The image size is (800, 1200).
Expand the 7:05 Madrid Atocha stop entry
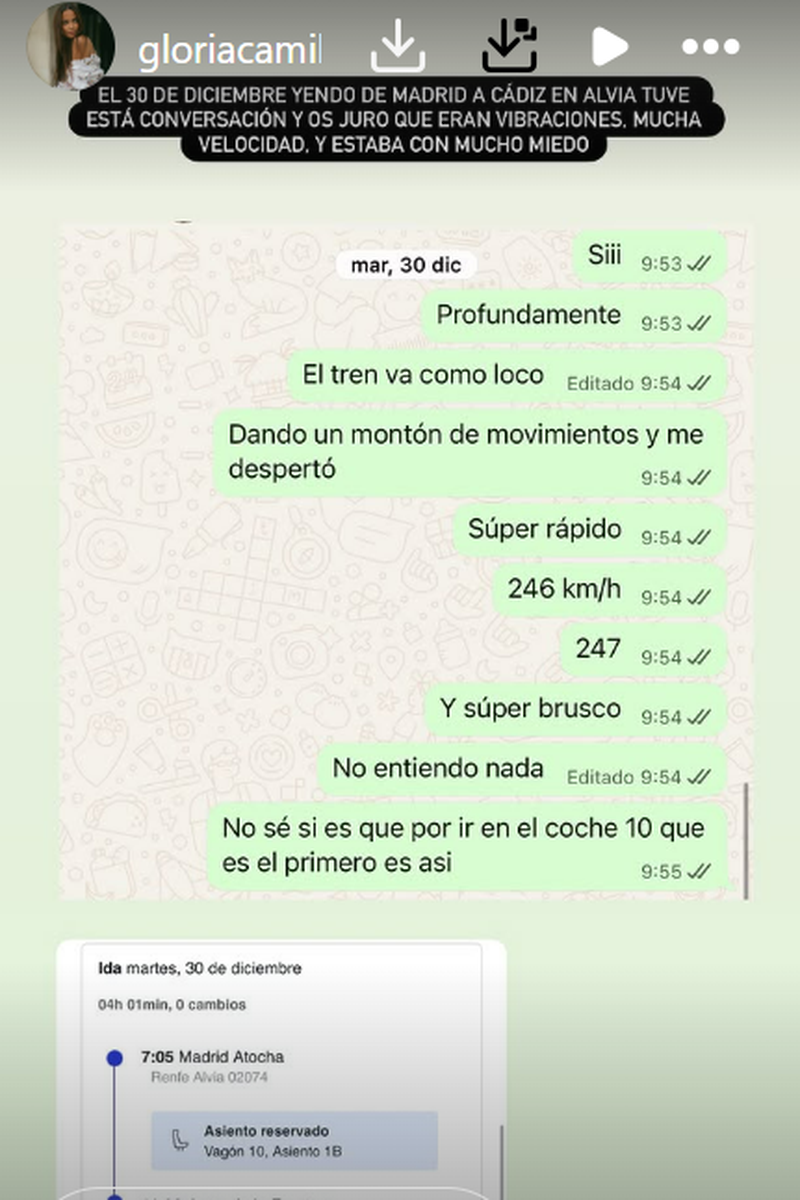pos(213,1056)
